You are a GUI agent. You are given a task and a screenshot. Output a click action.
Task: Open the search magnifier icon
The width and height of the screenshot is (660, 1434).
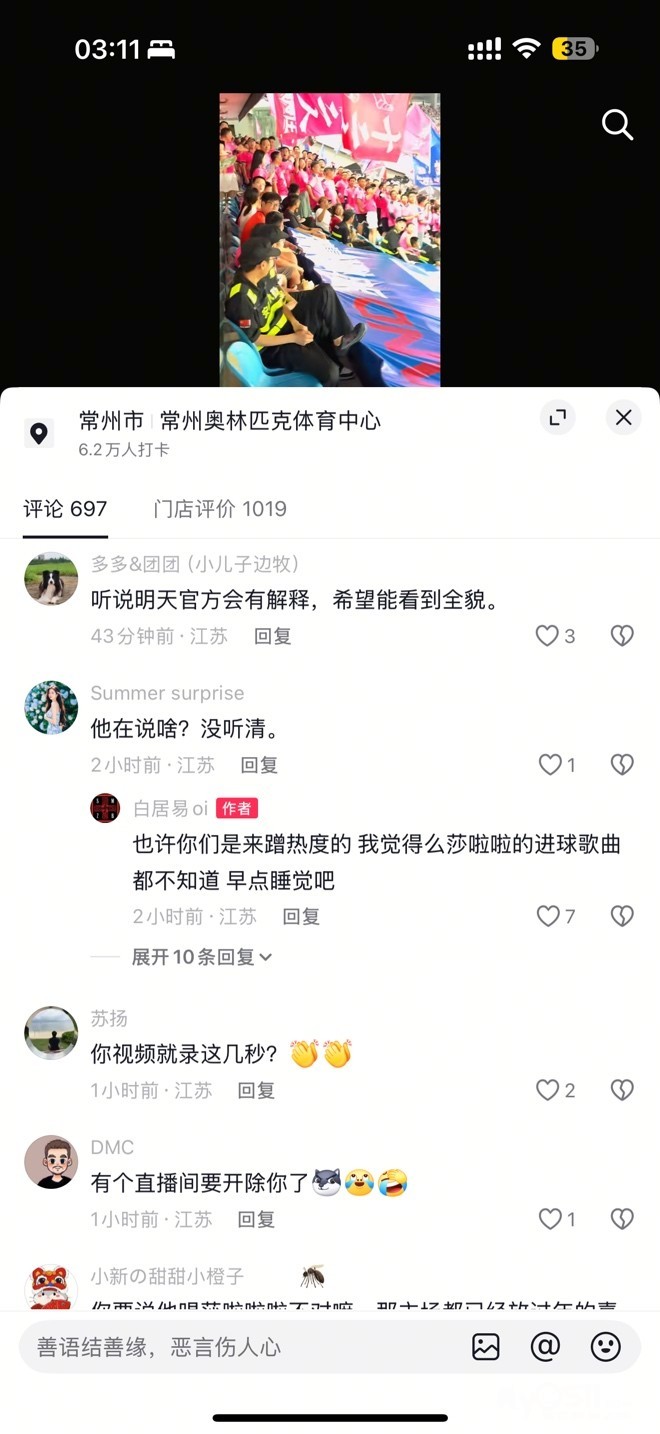click(x=617, y=125)
